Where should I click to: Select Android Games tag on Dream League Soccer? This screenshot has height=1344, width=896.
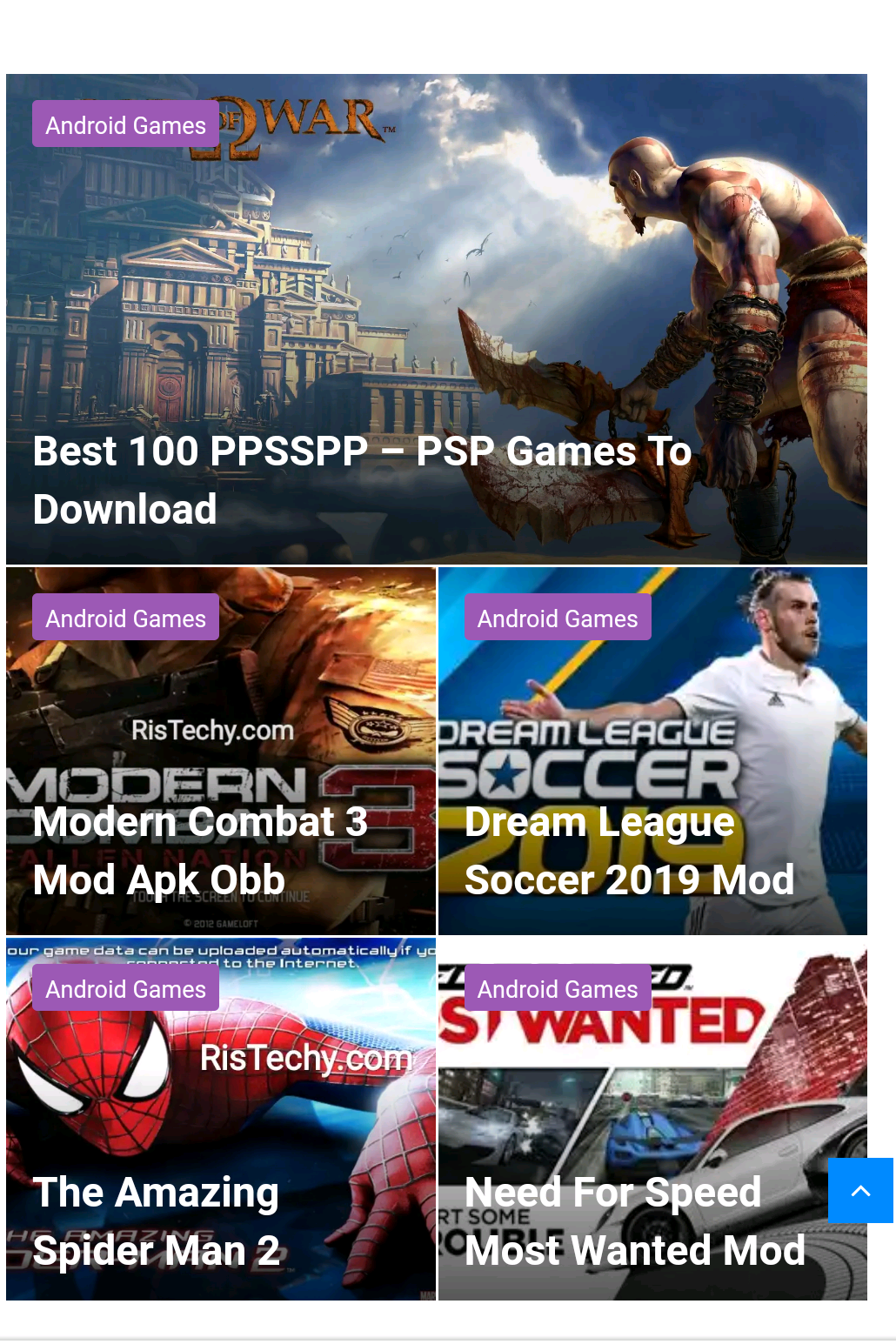pos(558,618)
